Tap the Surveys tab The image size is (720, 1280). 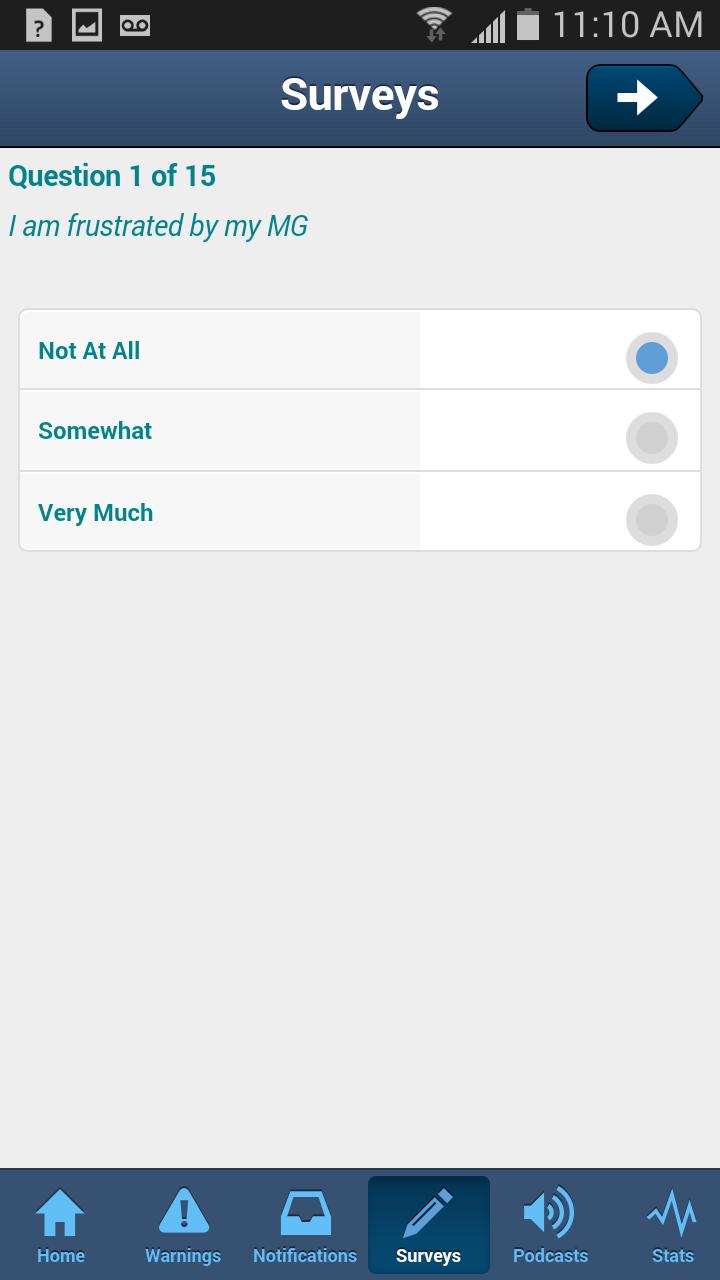(428, 1226)
